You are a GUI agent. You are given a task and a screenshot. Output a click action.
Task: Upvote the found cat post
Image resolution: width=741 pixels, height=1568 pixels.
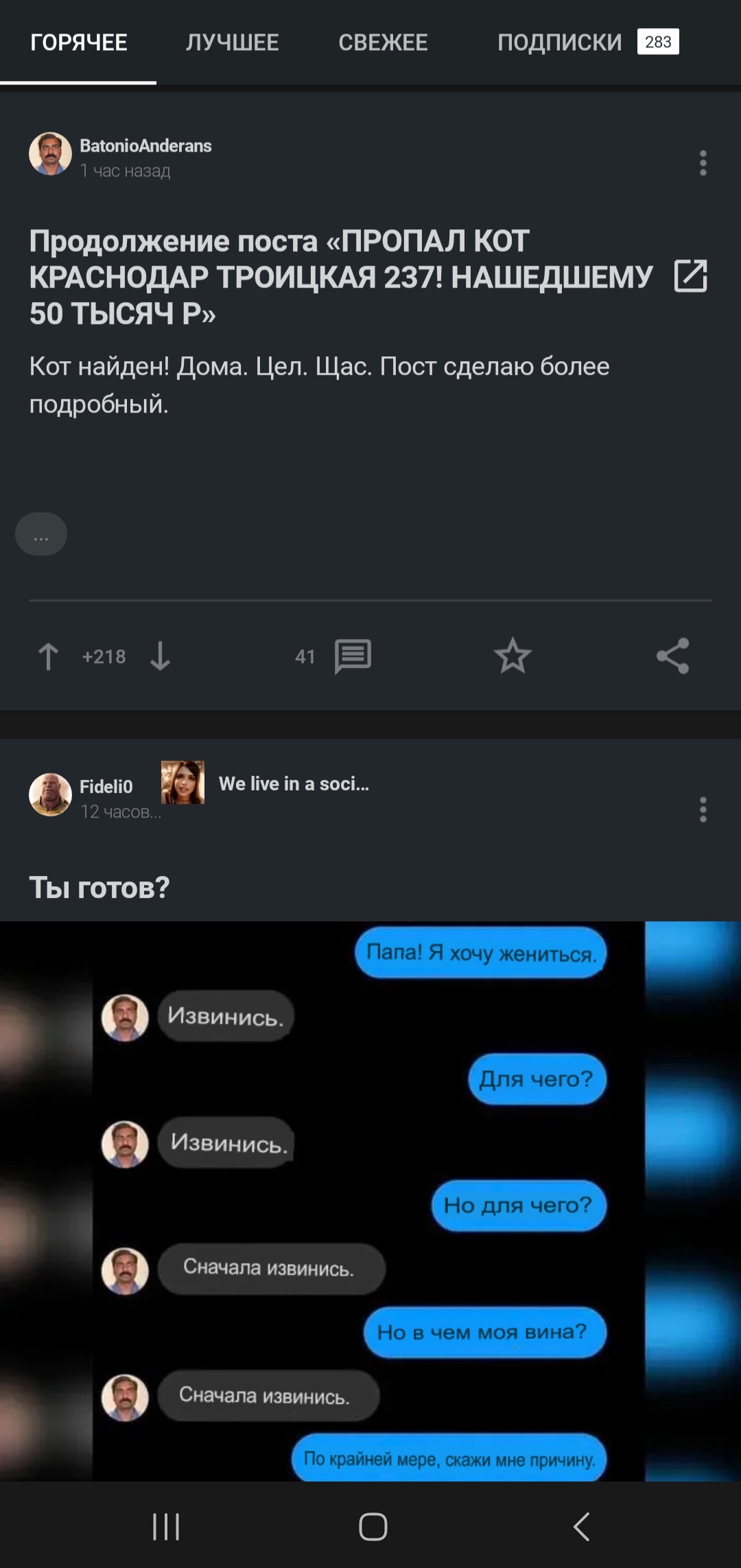(x=48, y=656)
